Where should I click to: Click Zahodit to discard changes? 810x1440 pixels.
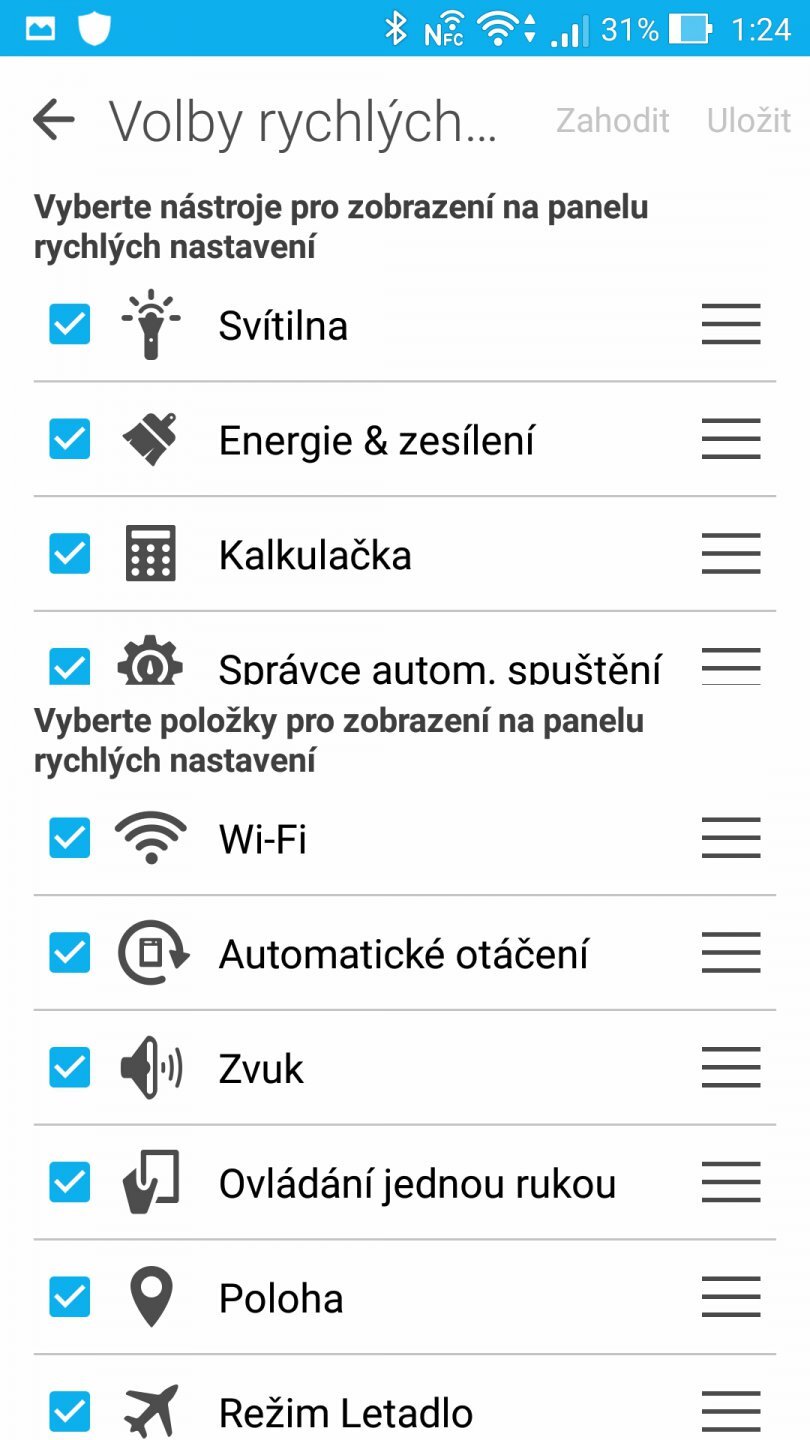point(612,121)
